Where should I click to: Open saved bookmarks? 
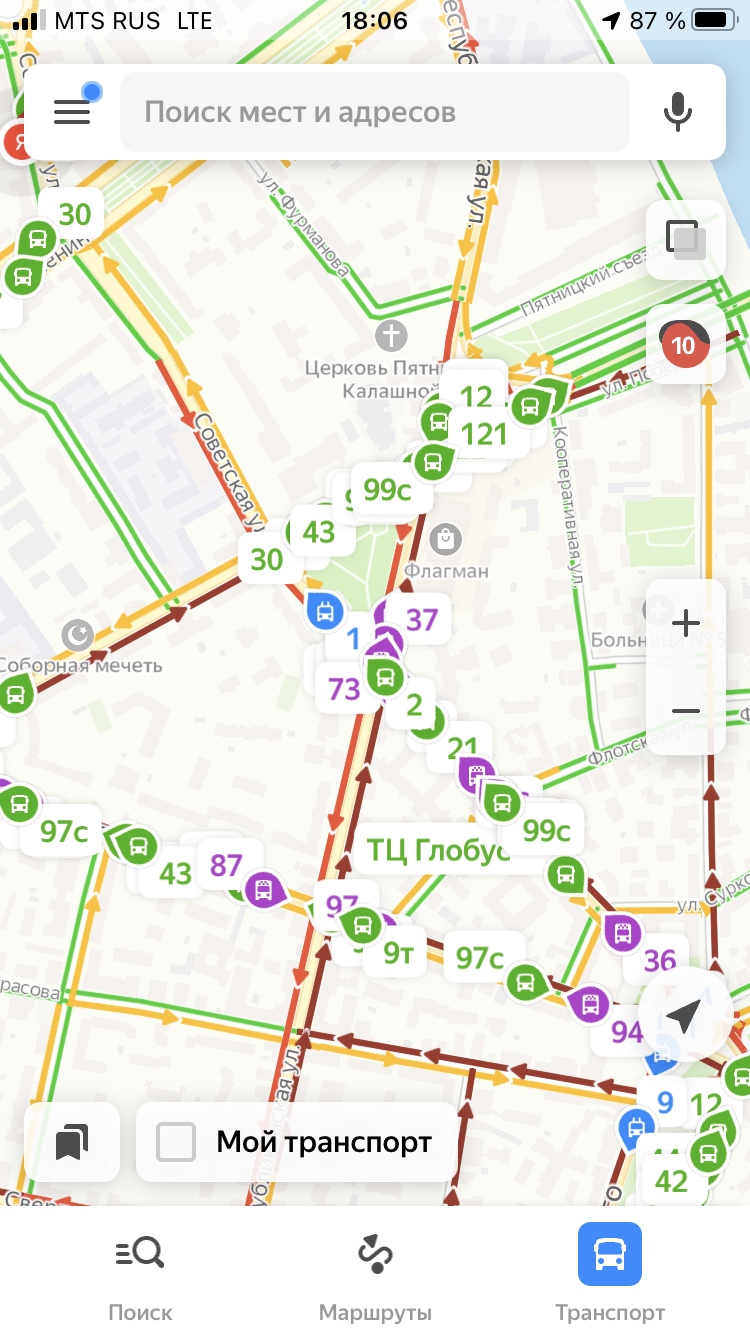pyautogui.click(x=72, y=1141)
